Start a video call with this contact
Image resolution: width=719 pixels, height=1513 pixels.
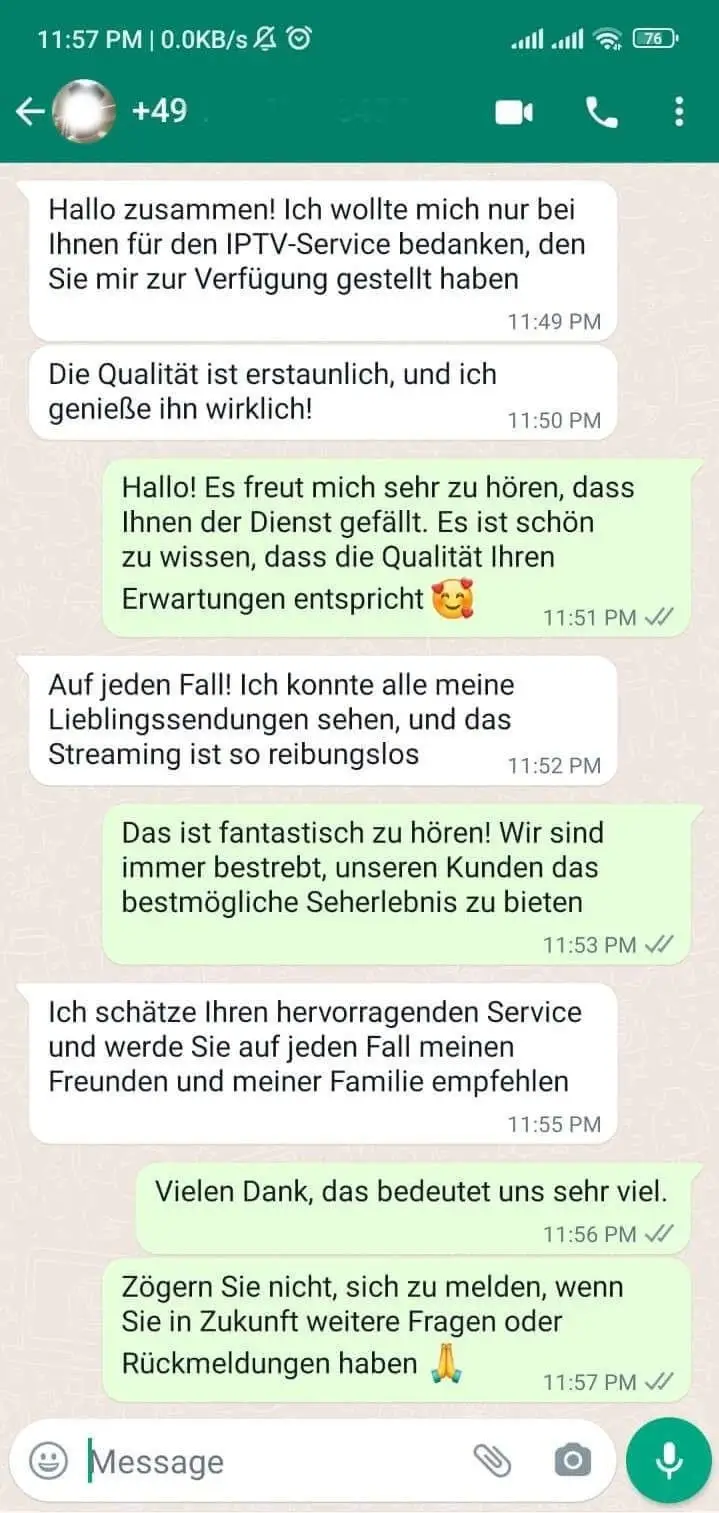514,112
